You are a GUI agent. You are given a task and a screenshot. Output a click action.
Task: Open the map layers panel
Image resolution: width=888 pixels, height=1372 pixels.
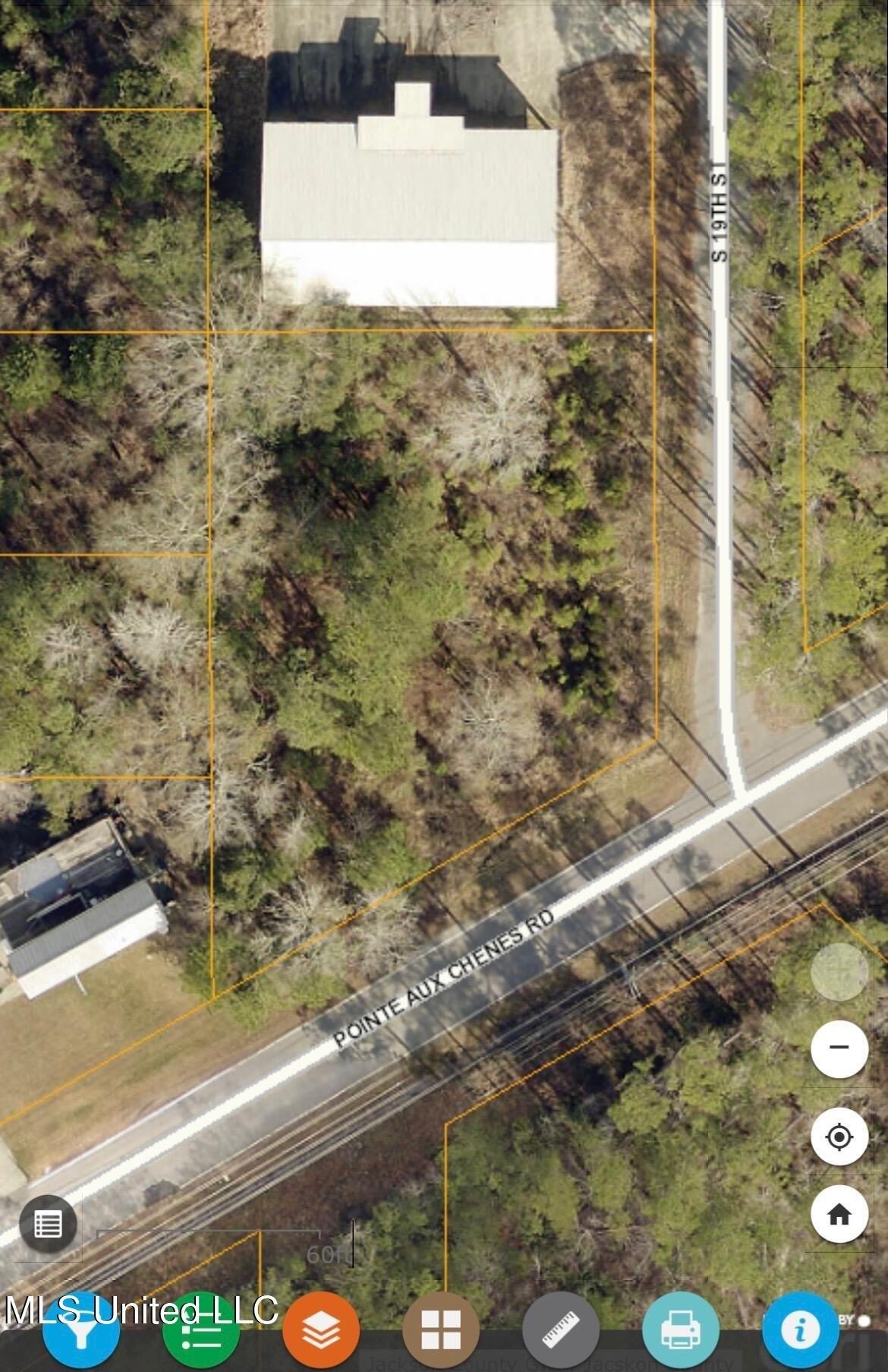(x=321, y=1331)
